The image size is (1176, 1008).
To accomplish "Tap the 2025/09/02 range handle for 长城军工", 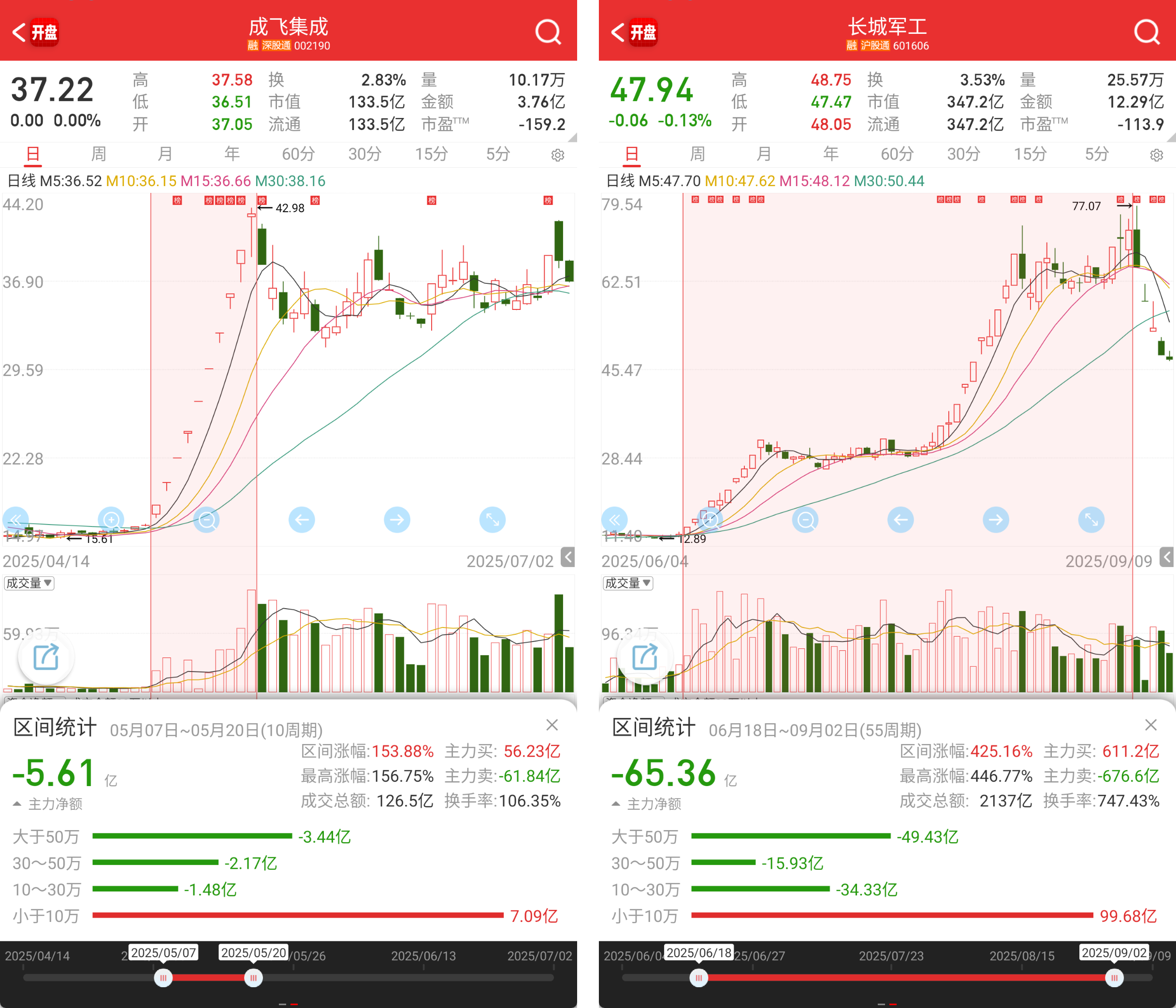I will (1114, 978).
